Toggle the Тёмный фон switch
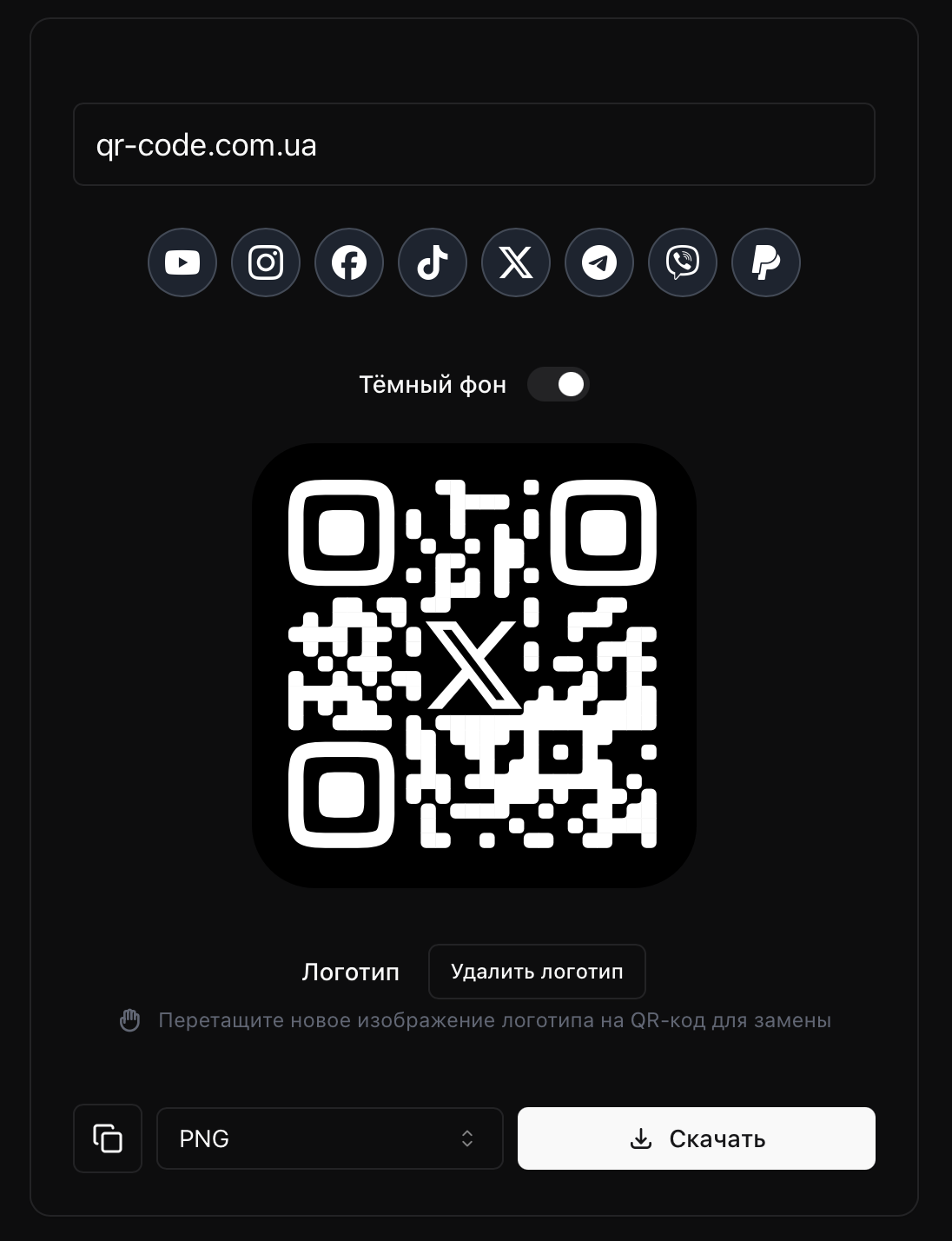952x1241 pixels. (559, 384)
